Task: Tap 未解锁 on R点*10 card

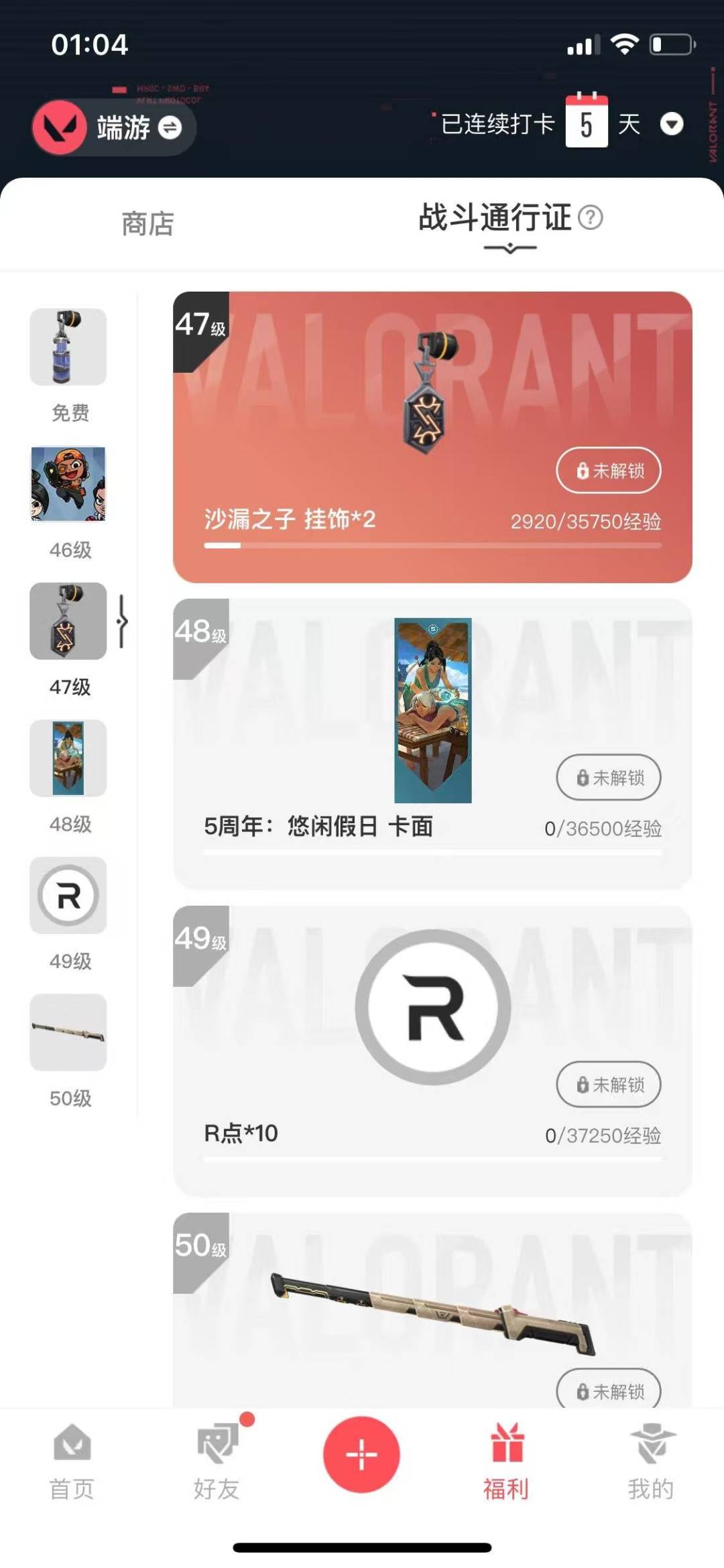Action: (x=609, y=1085)
